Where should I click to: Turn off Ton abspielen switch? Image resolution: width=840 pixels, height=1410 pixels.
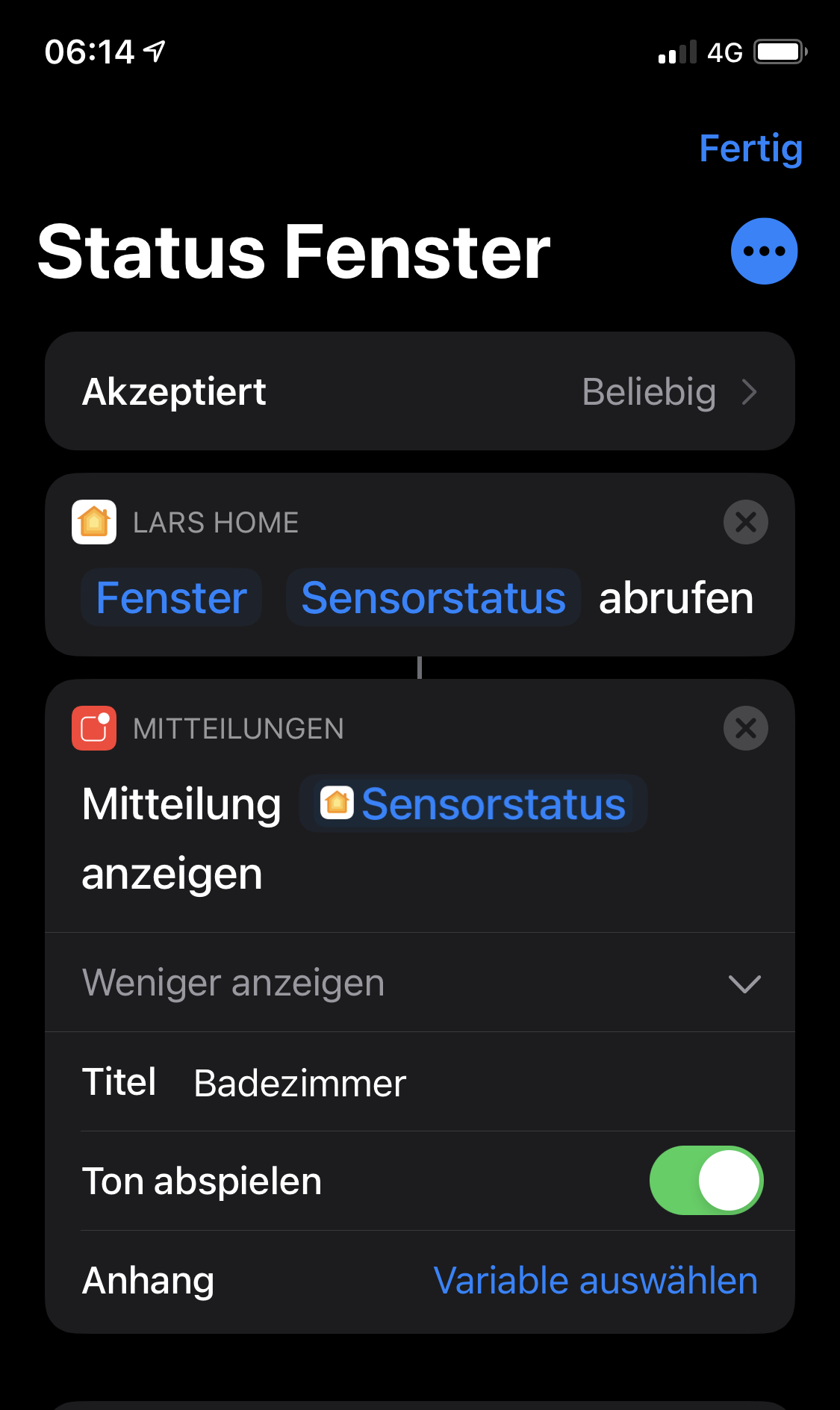(706, 1181)
